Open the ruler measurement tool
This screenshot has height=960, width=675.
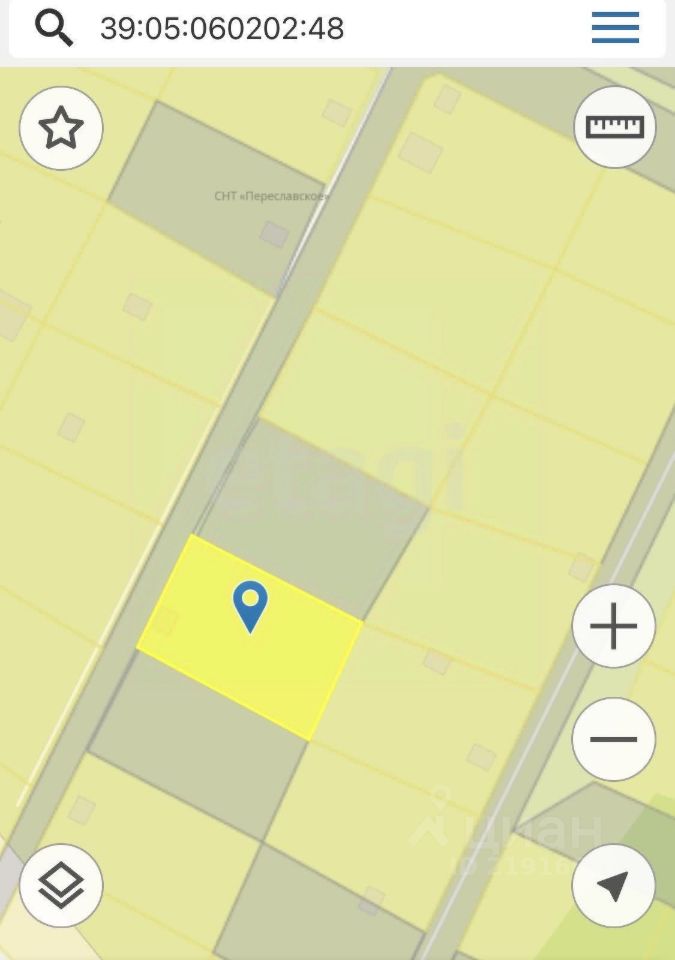pyautogui.click(x=614, y=127)
